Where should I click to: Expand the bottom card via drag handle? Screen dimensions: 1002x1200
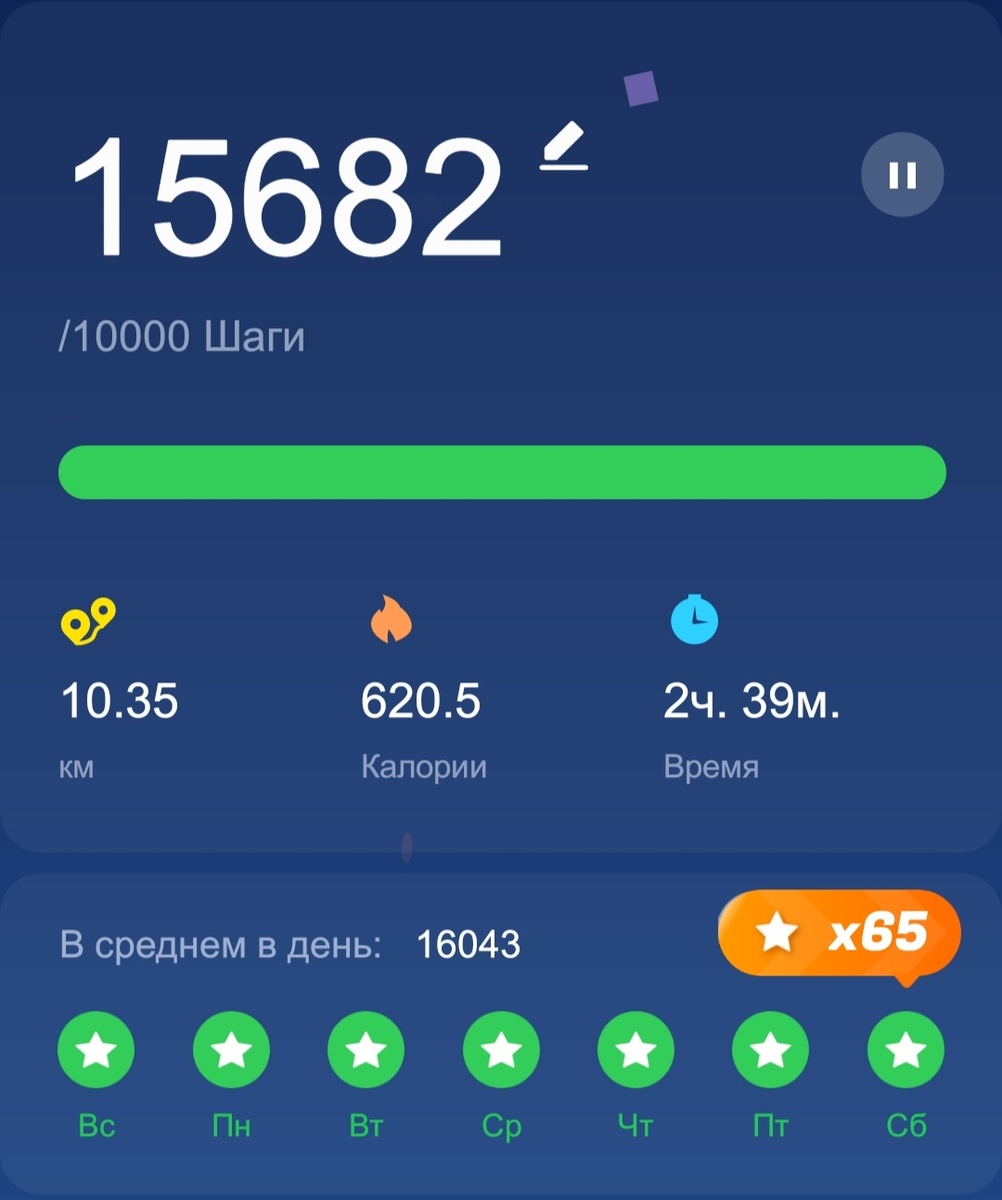pyautogui.click(x=405, y=845)
